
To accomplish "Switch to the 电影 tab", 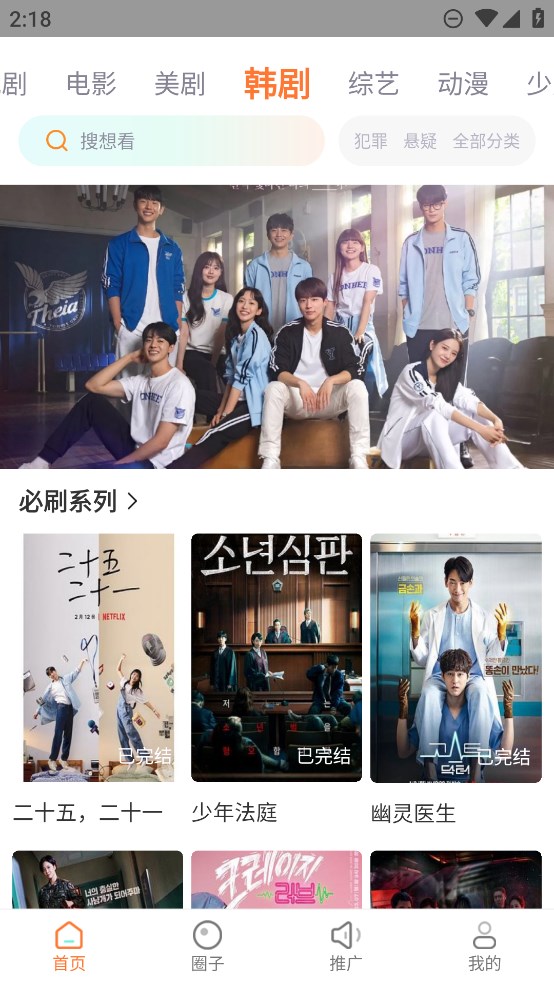I will 91,84.
